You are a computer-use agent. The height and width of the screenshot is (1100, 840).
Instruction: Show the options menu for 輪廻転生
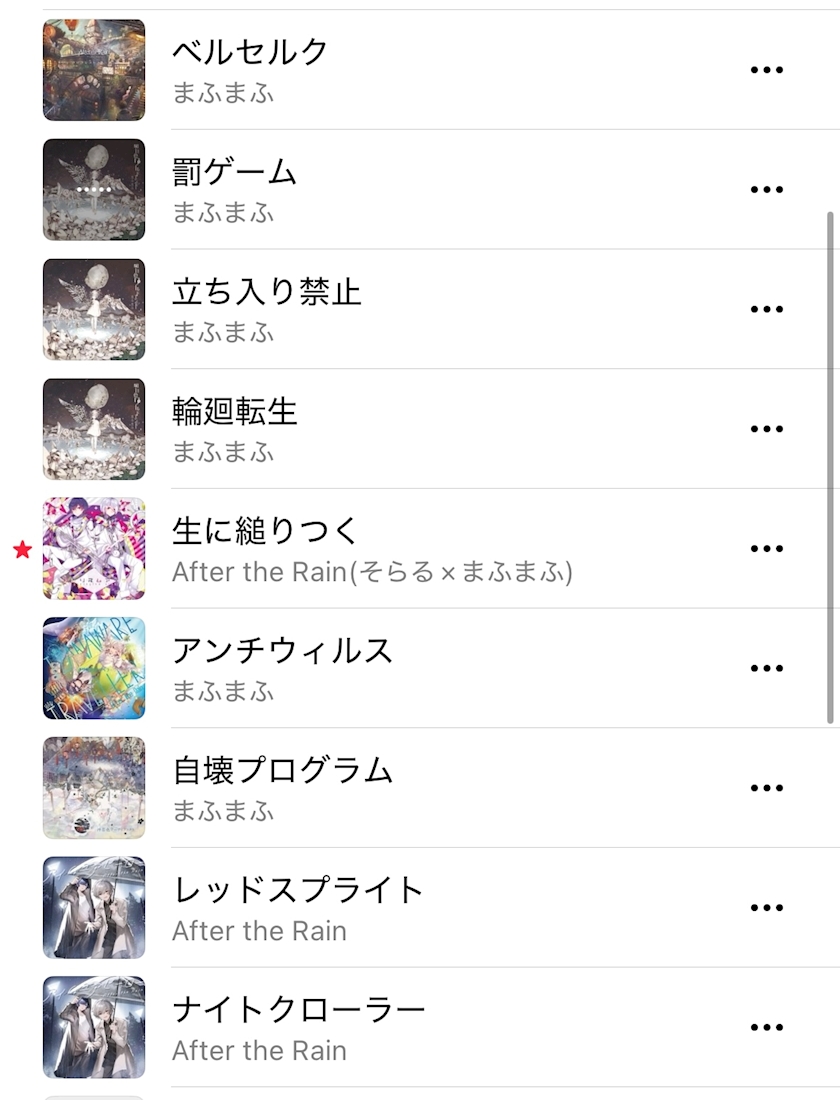tap(766, 429)
